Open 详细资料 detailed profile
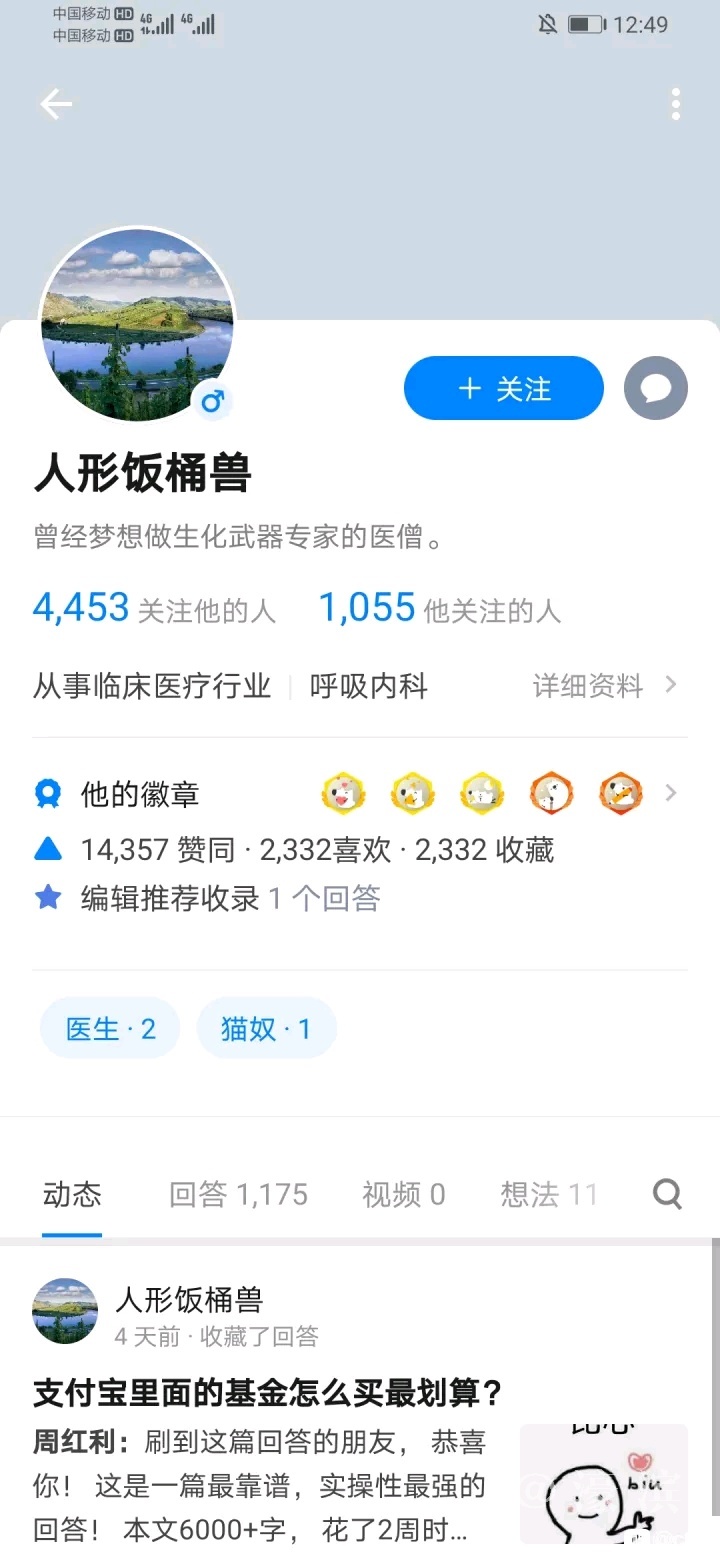This screenshot has width=720, height=1560. (603, 686)
